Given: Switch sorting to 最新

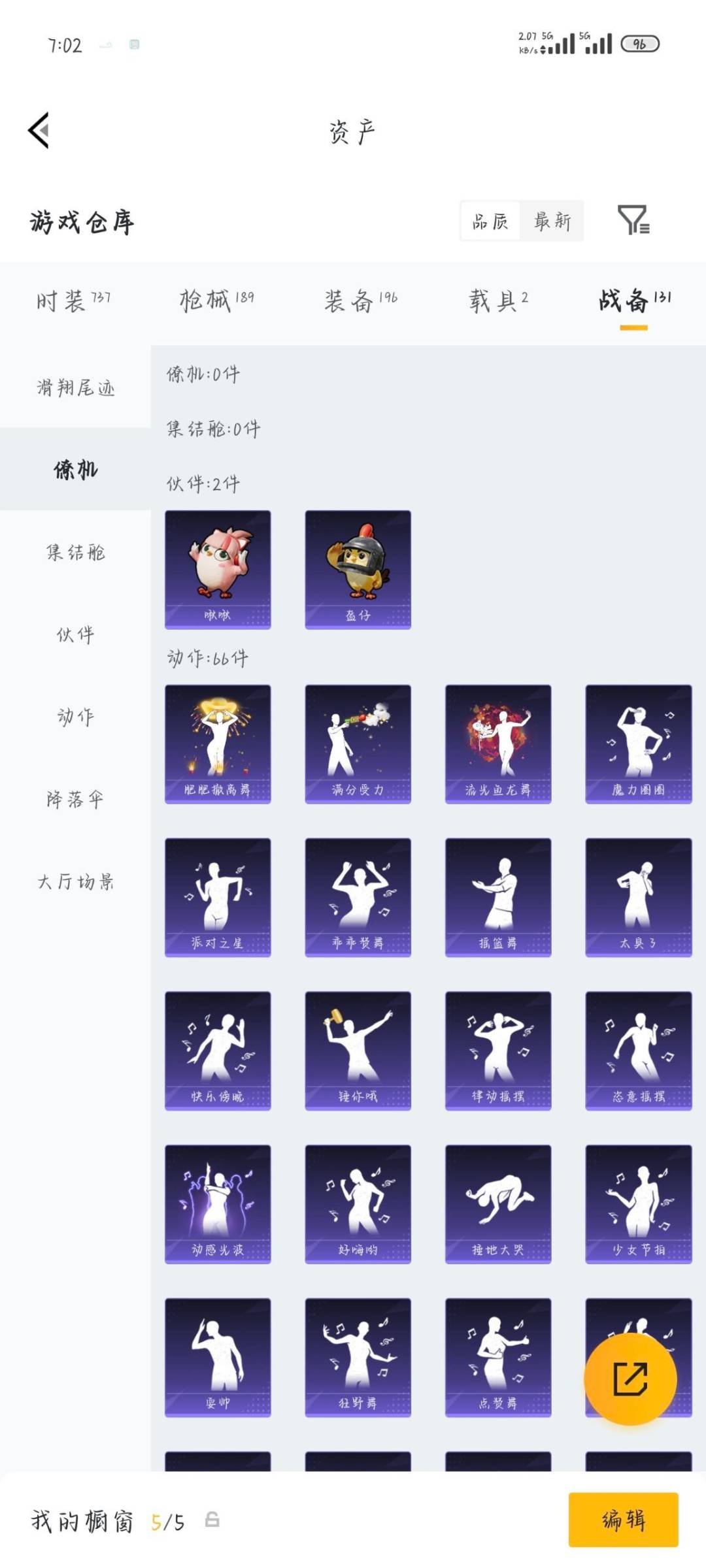Looking at the screenshot, I should 552,221.
